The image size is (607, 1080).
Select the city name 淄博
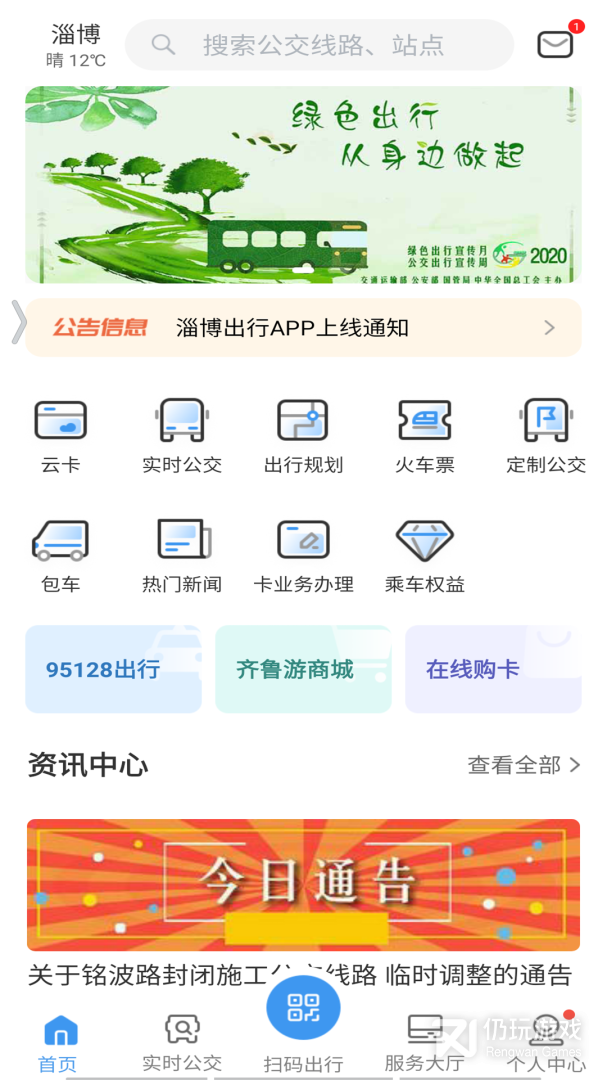click(x=76, y=35)
